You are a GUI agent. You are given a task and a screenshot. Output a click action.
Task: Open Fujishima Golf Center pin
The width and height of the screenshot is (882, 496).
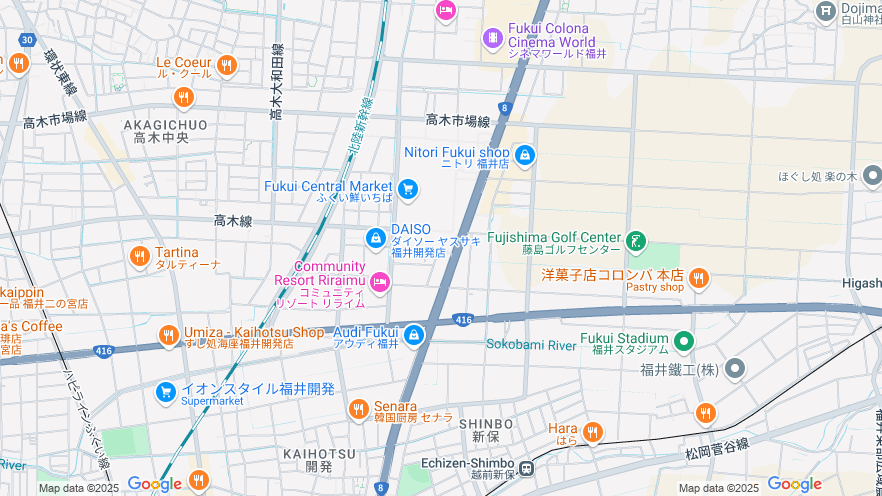coord(636,240)
